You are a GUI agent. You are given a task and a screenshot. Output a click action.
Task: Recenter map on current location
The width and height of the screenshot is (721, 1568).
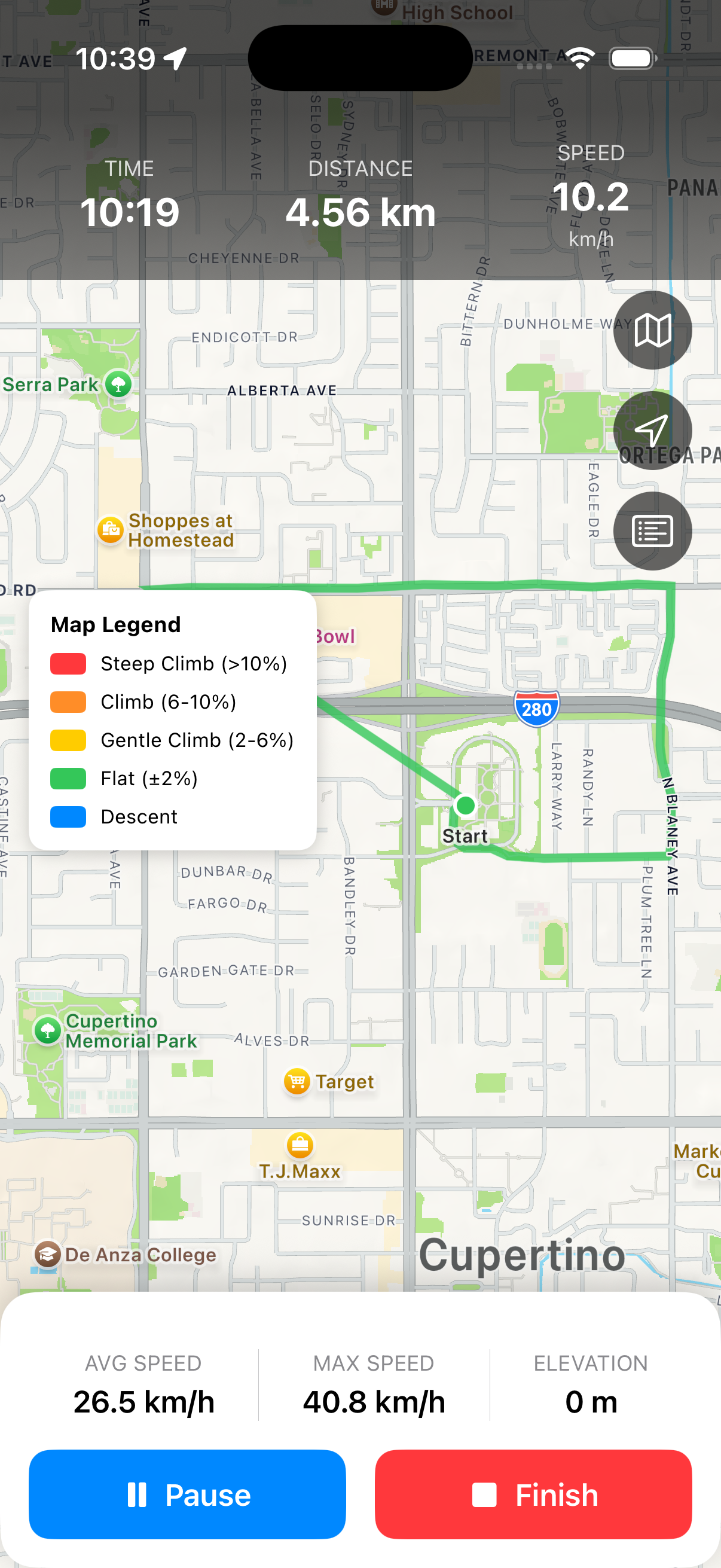(x=652, y=431)
